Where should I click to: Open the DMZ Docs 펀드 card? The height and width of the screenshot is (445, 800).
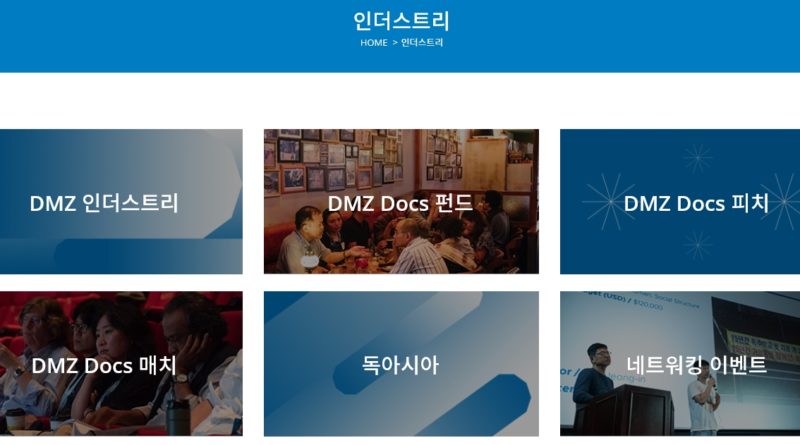coord(400,203)
